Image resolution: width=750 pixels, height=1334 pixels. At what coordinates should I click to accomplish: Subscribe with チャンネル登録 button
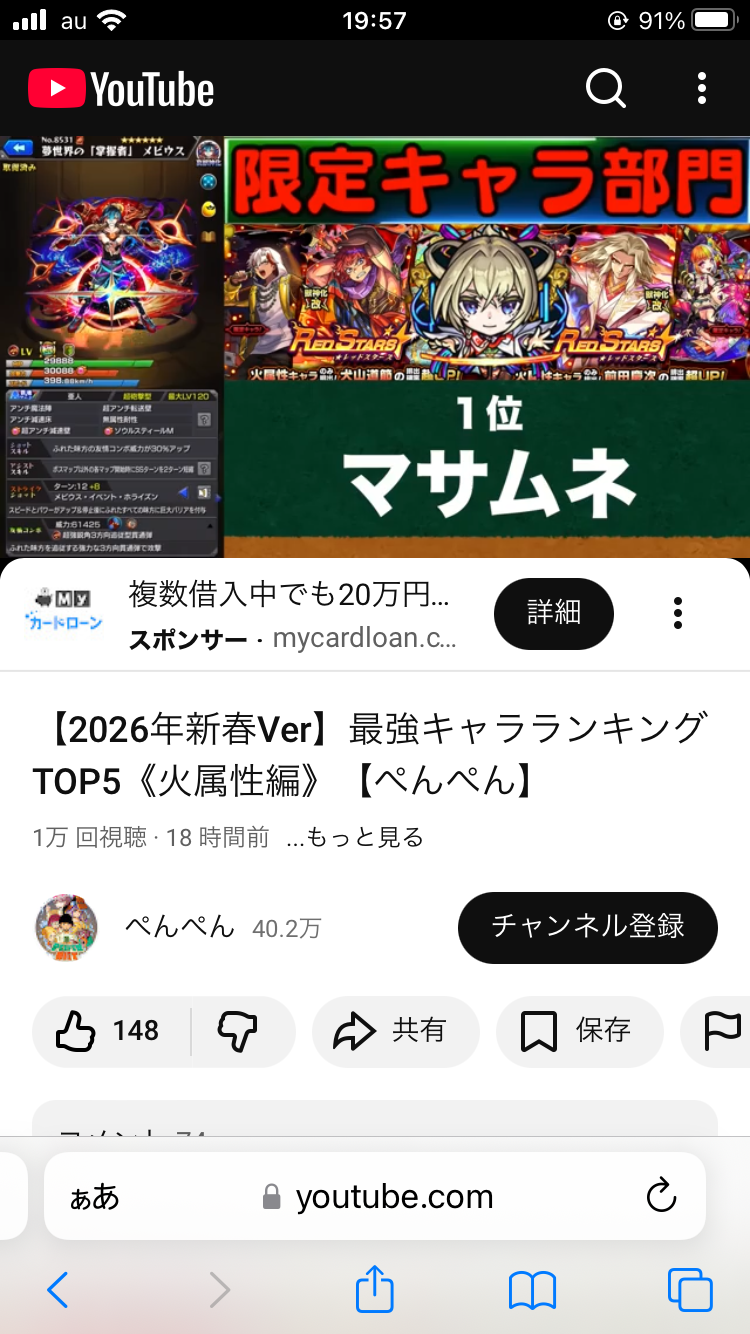(587, 926)
